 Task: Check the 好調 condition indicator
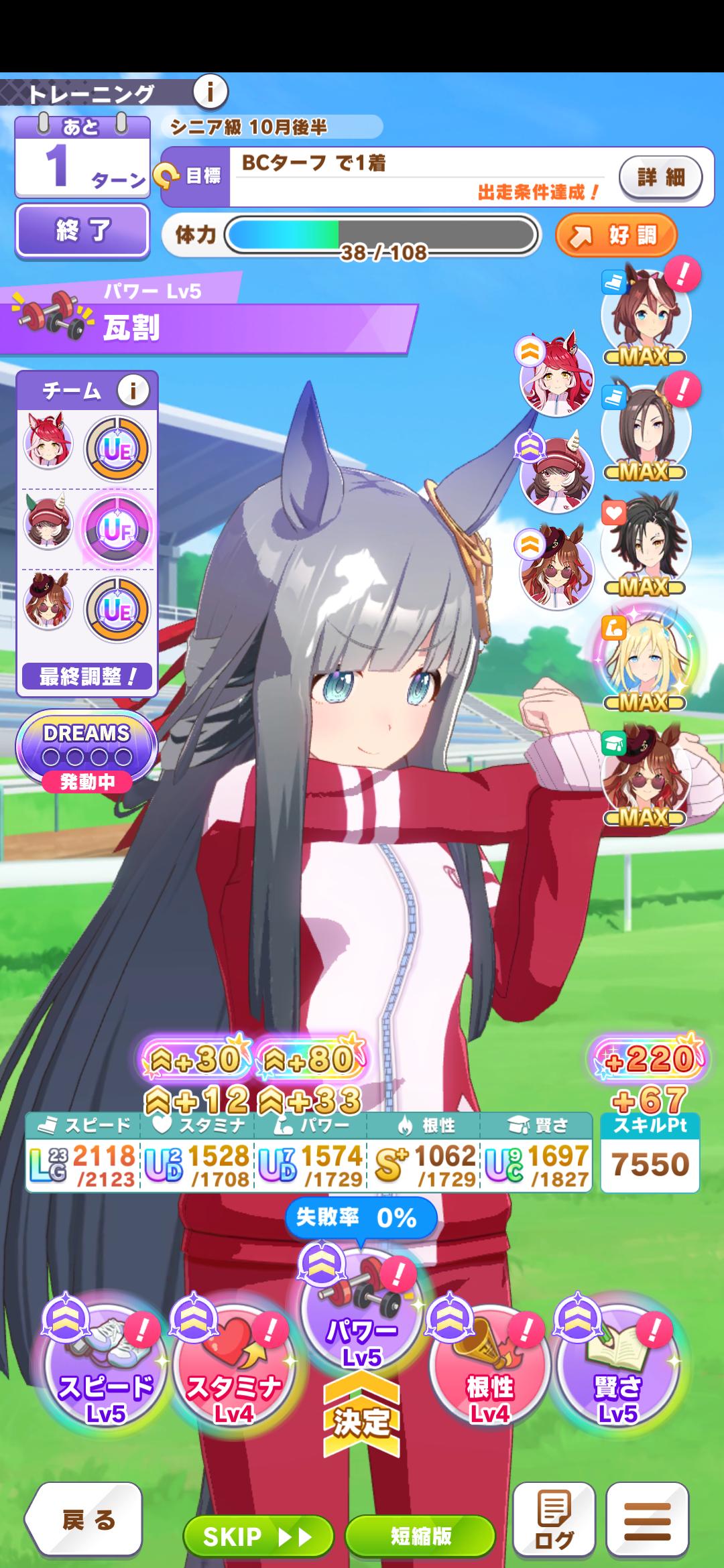[616, 235]
